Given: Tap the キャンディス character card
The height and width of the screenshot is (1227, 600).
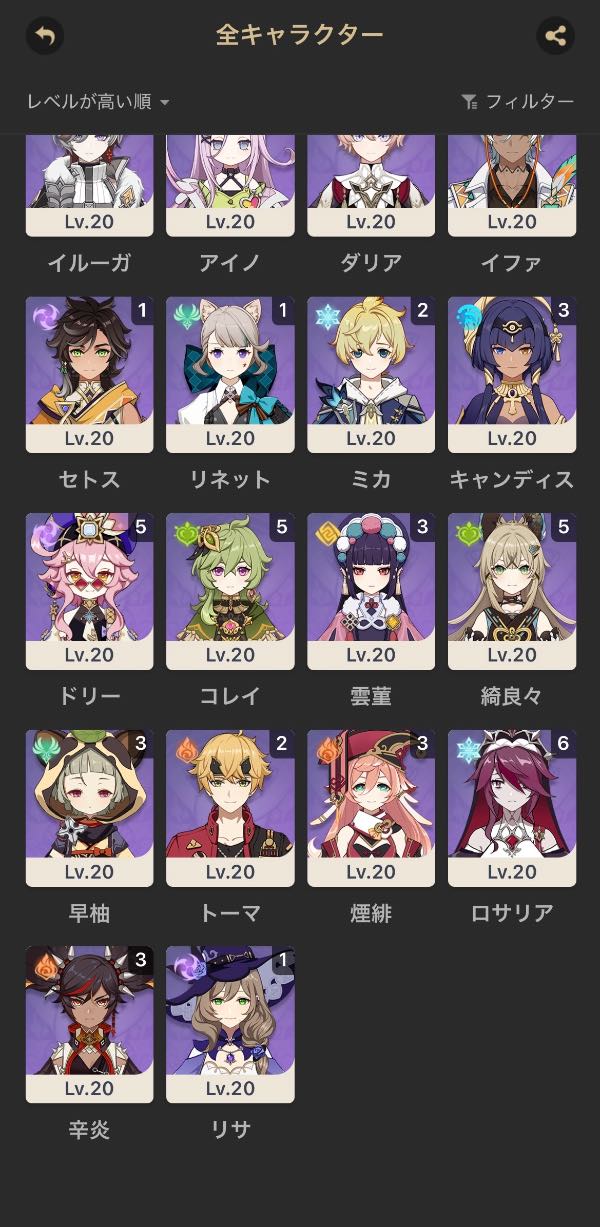Looking at the screenshot, I should click(x=512, y=374).
